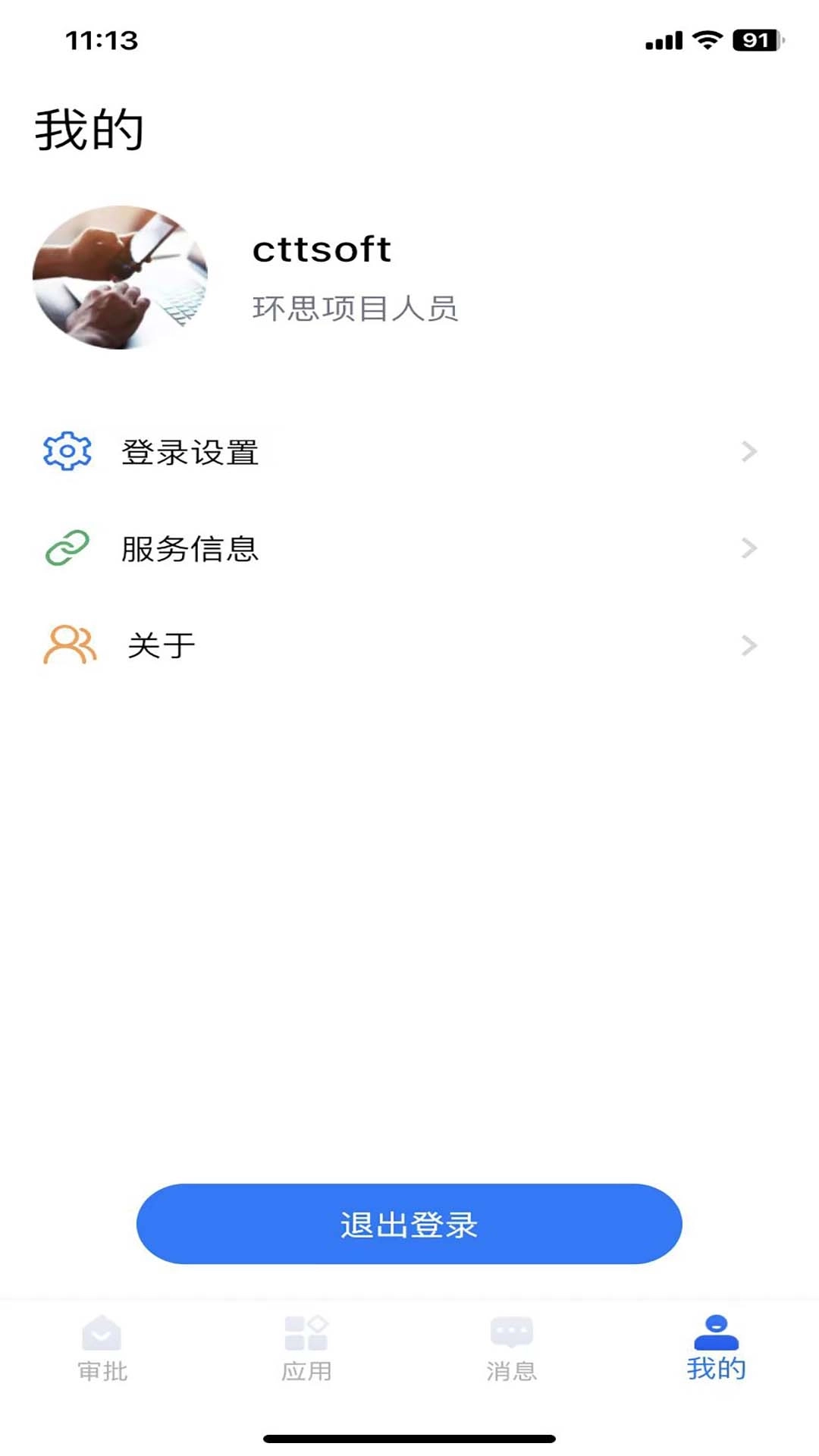Screen dimensions: 819x1456
Task: Click the orange people icon beside 关于
Action: pos(70,643)
